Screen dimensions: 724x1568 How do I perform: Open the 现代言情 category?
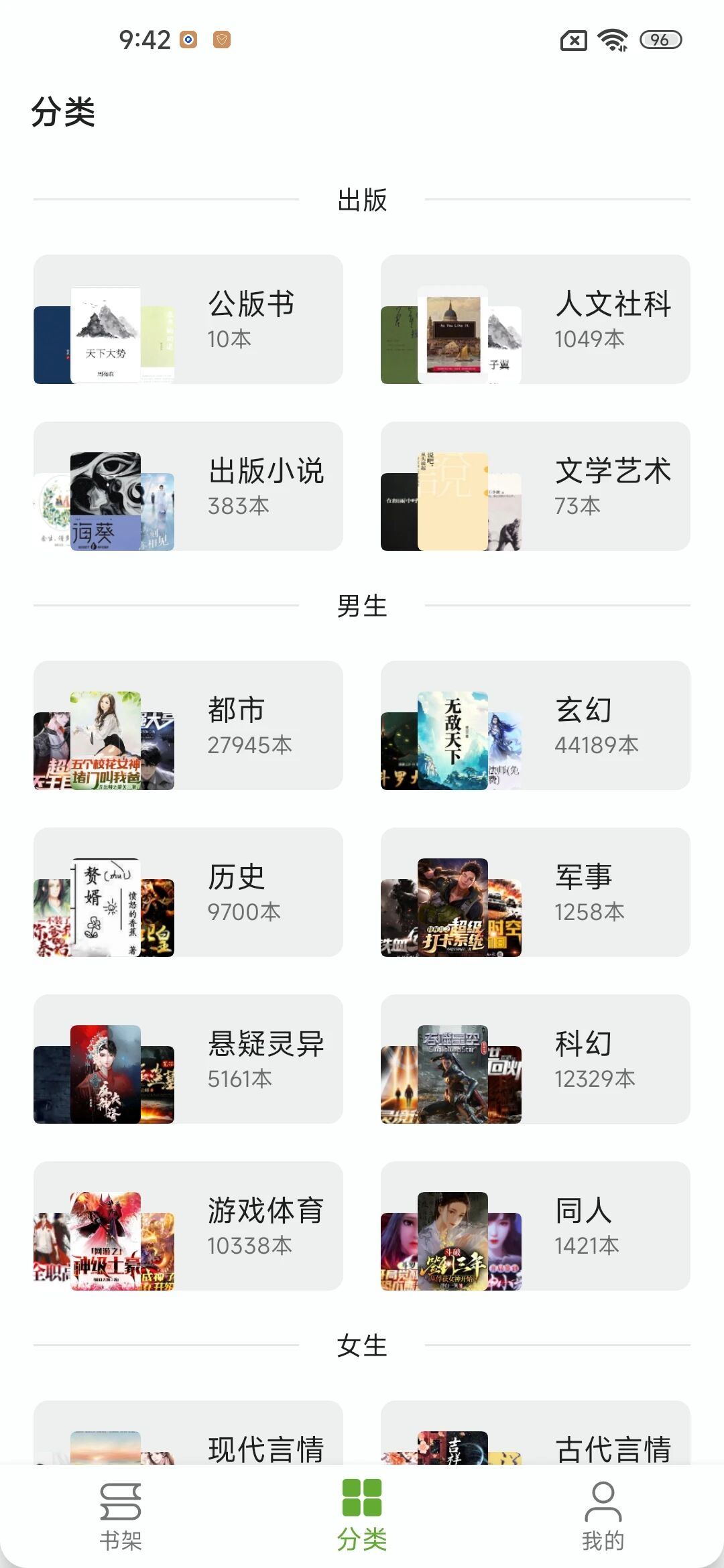[188, 1434]
